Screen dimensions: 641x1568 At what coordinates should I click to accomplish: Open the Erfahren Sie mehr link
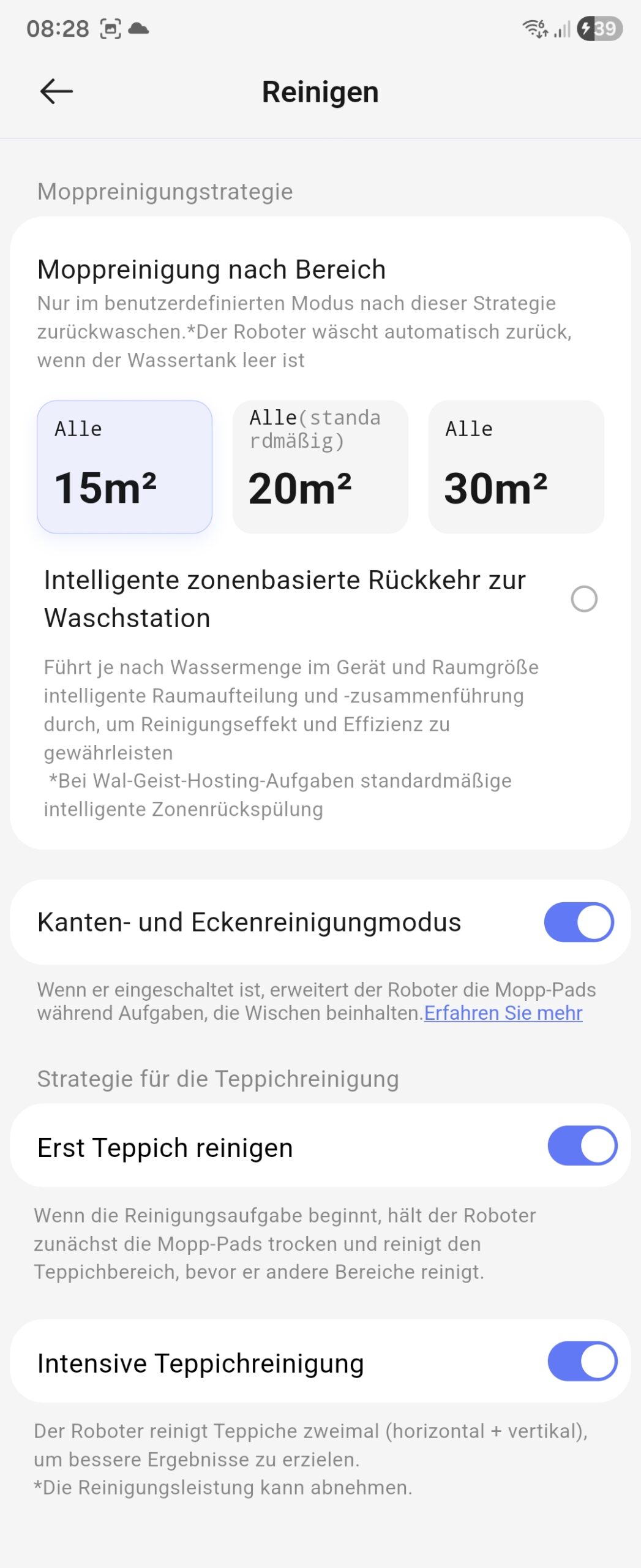(x=503, y=1013)
